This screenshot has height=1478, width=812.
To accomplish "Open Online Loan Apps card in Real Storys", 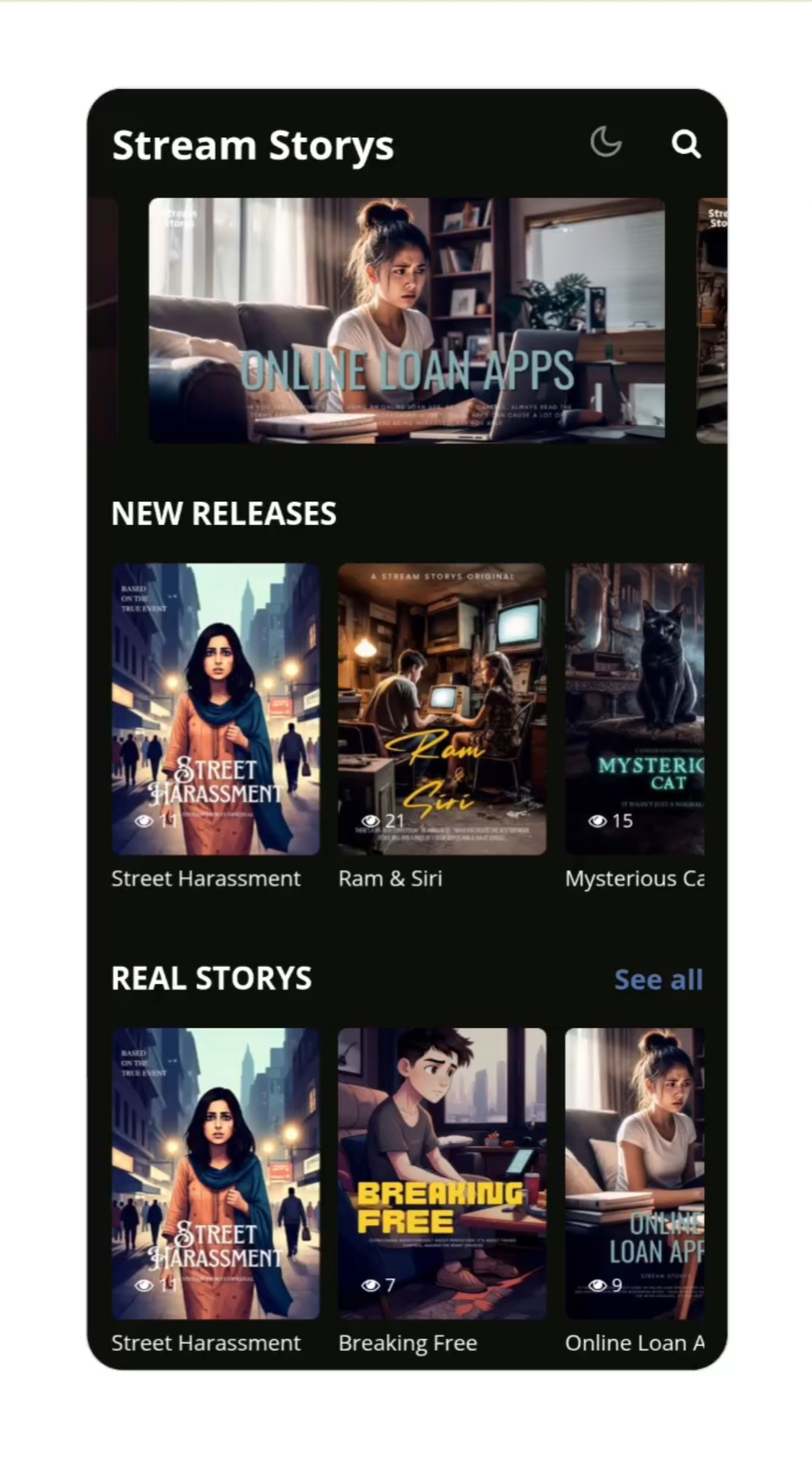I will coord(634,1173).
